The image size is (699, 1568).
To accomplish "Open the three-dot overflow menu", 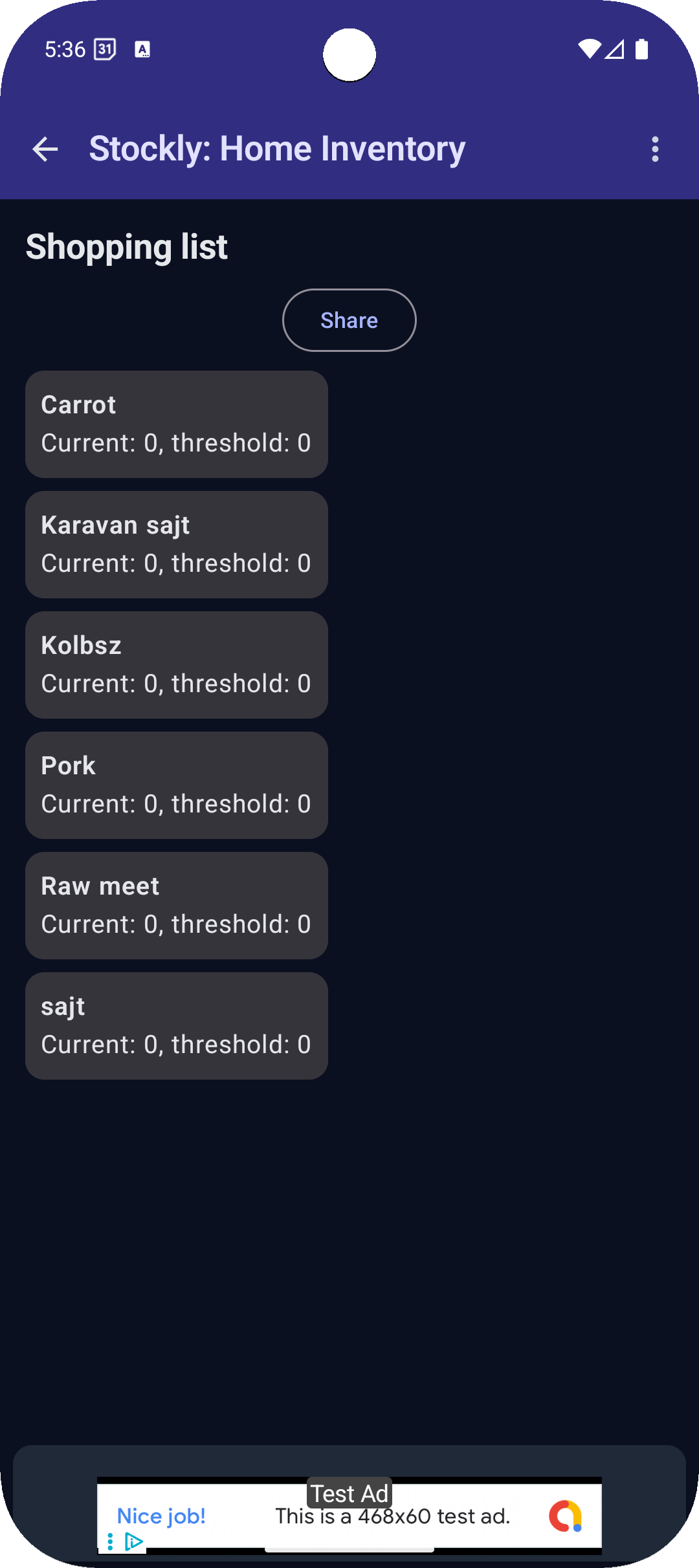I will (x=654, y=149).
